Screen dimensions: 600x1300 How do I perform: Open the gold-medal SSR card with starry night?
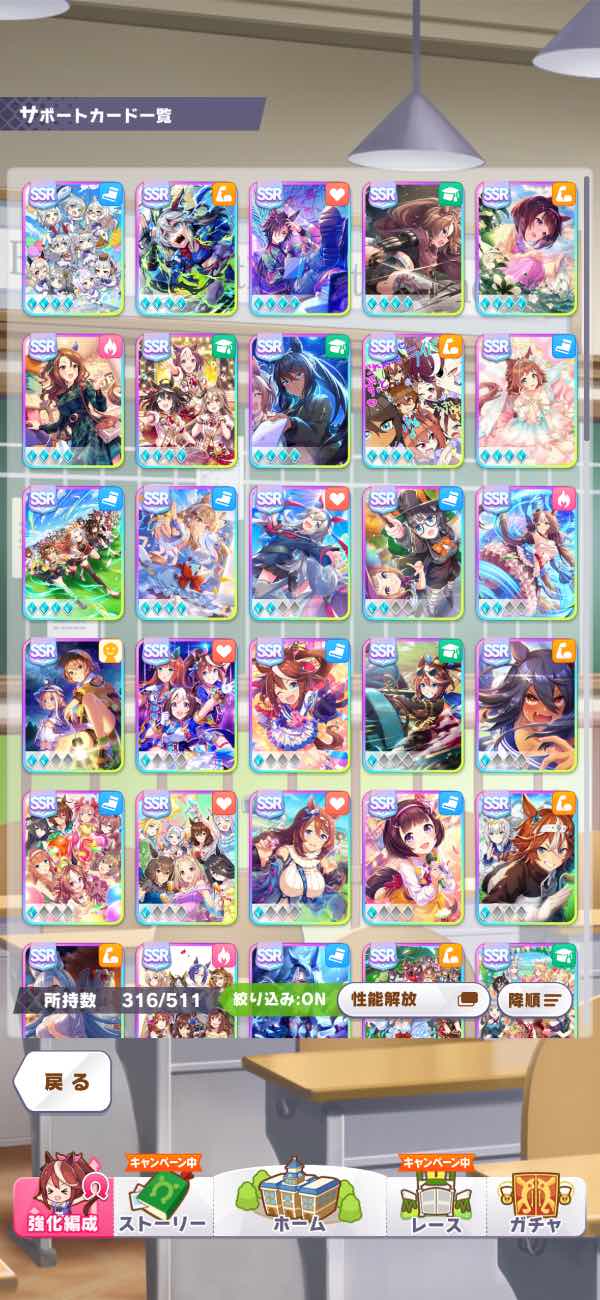pos(73,705)
